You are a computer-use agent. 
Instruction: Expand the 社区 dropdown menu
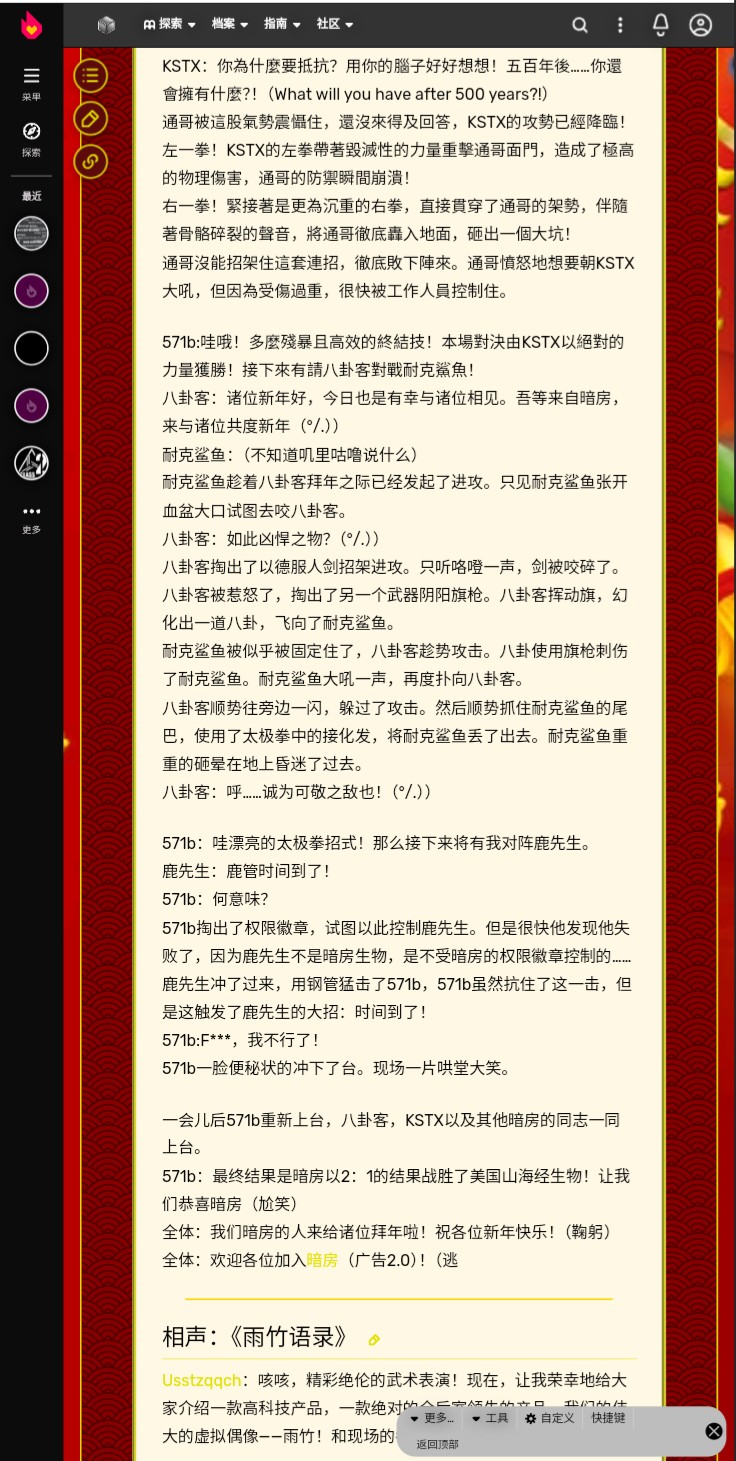click(x=334, y=24)
